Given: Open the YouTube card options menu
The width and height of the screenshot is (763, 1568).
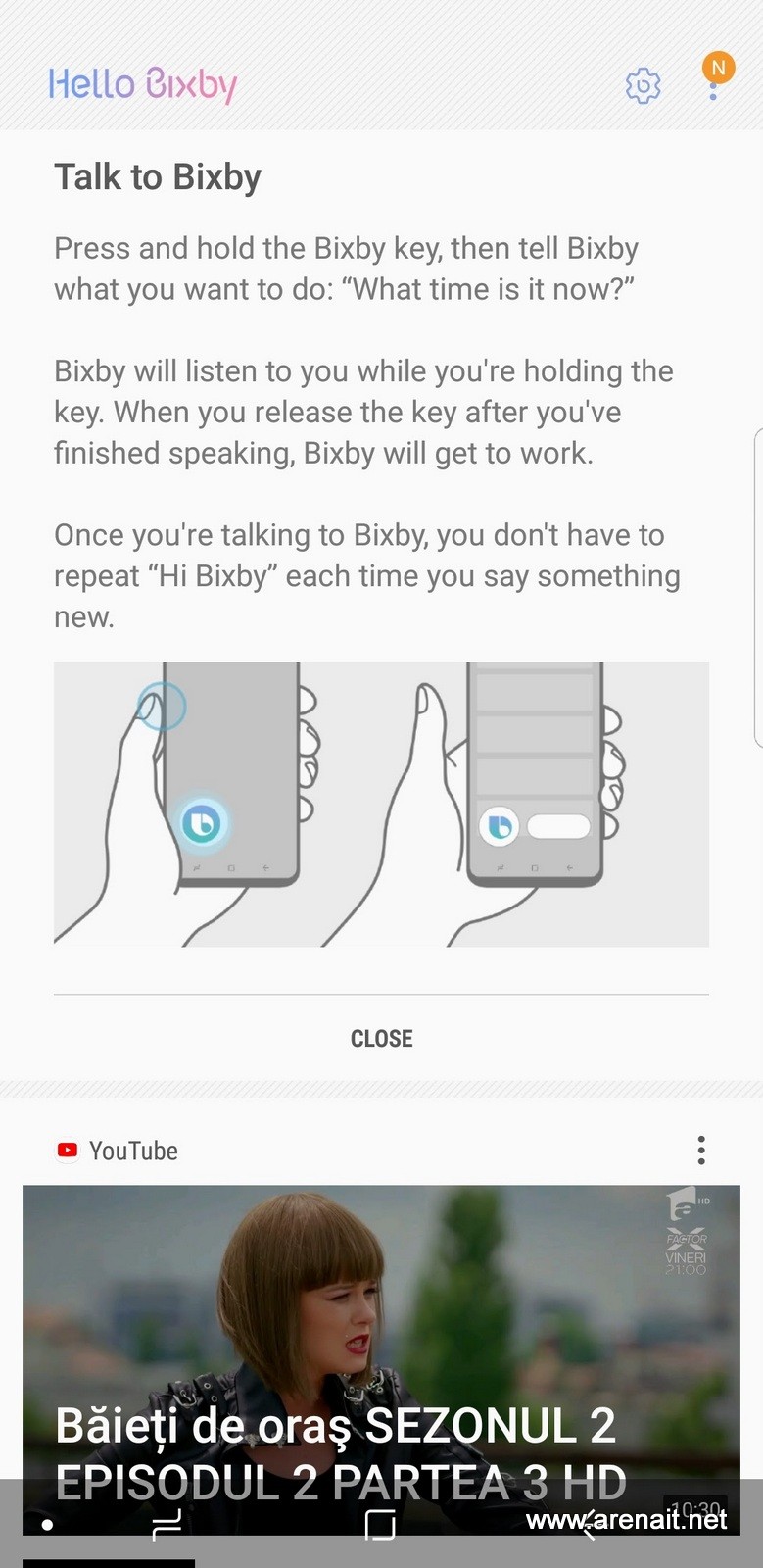Looking at the screenshot, I should click(x=701, y=1151).
